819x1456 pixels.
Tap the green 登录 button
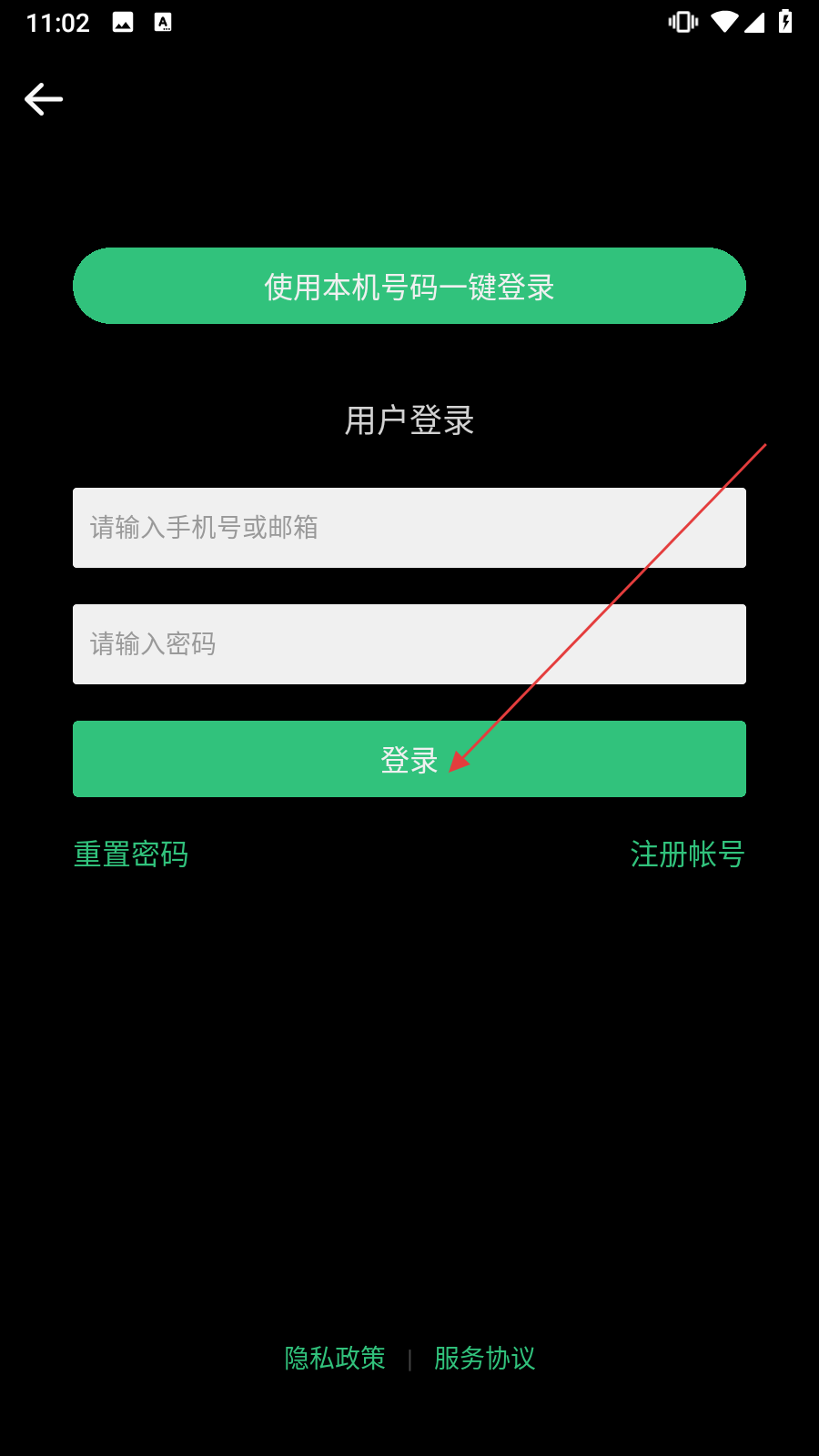[x=409, y=759]
